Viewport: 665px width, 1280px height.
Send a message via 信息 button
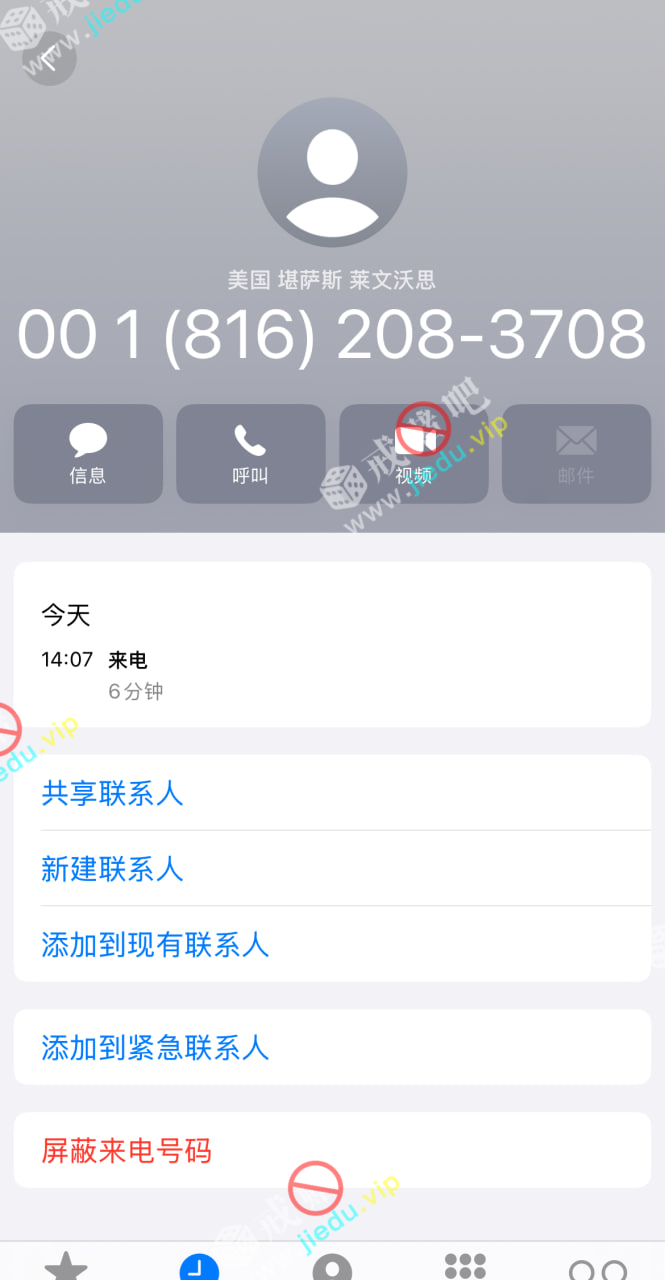pyautogui.click(x=88, y=453)
